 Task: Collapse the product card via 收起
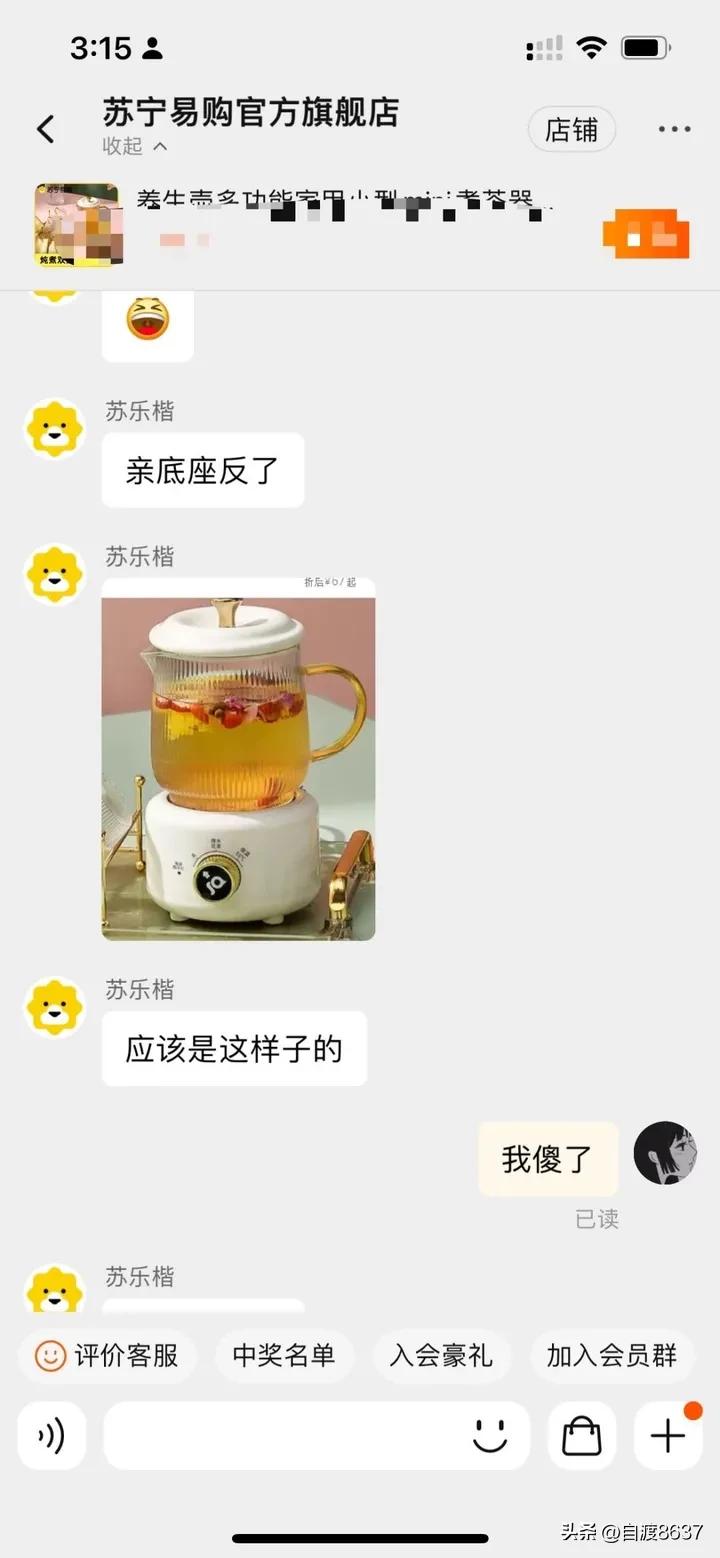click(x=134, y=147)
